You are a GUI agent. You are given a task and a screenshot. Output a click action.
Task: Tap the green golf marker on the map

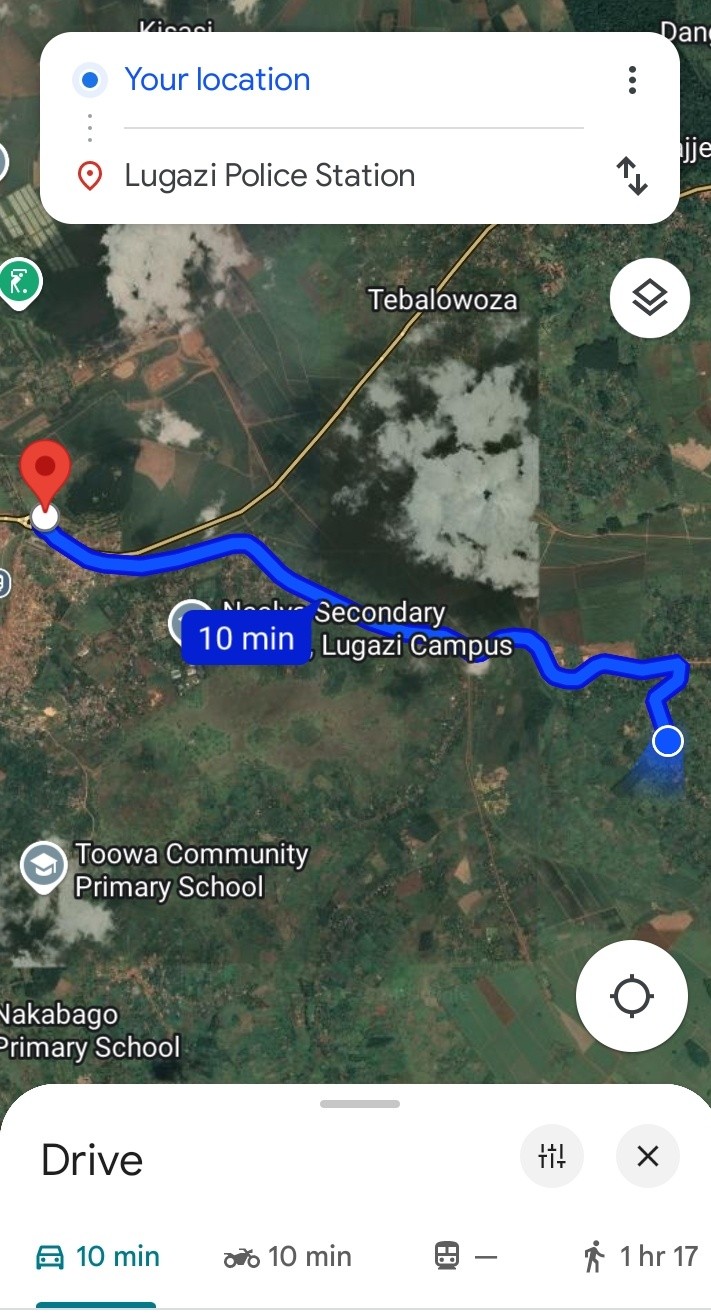pos(19,282)
